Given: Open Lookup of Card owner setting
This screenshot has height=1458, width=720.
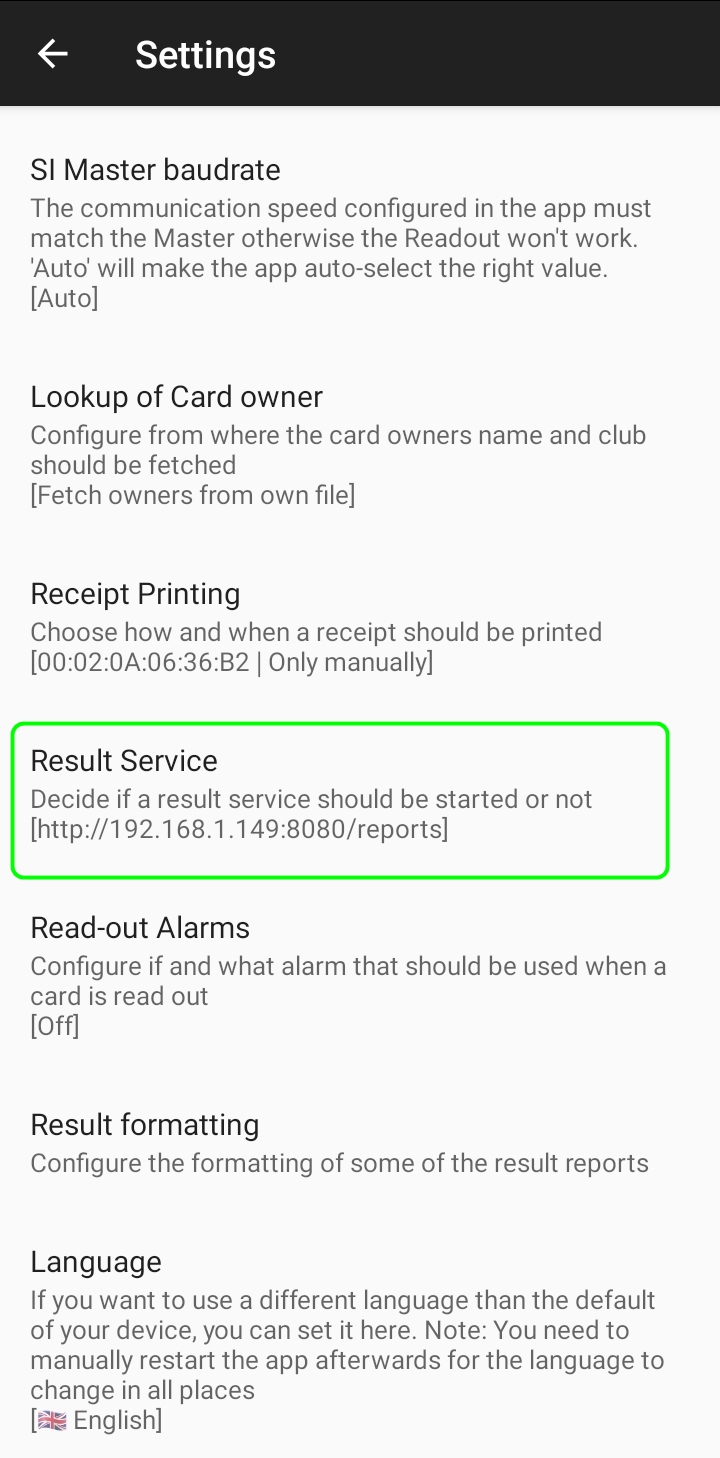Looking at the screenshot, I should pyautogui.click(x=340, y=444).
